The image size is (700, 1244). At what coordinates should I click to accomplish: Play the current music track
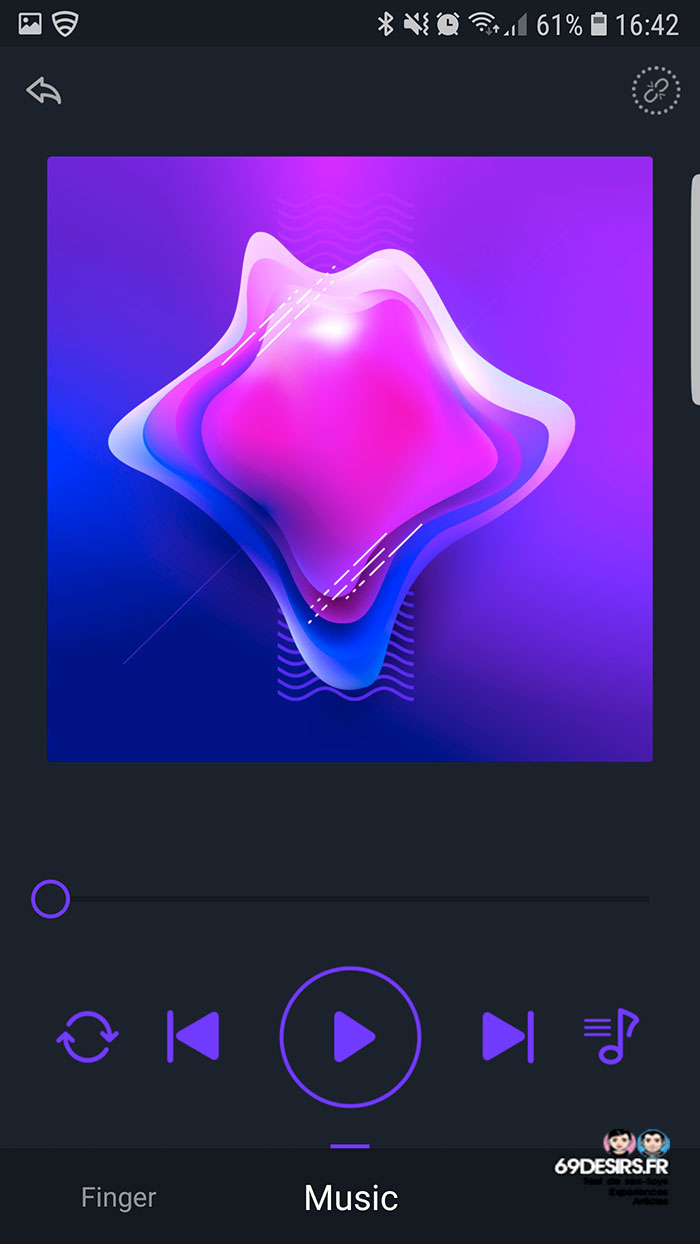coord(350,1036)
